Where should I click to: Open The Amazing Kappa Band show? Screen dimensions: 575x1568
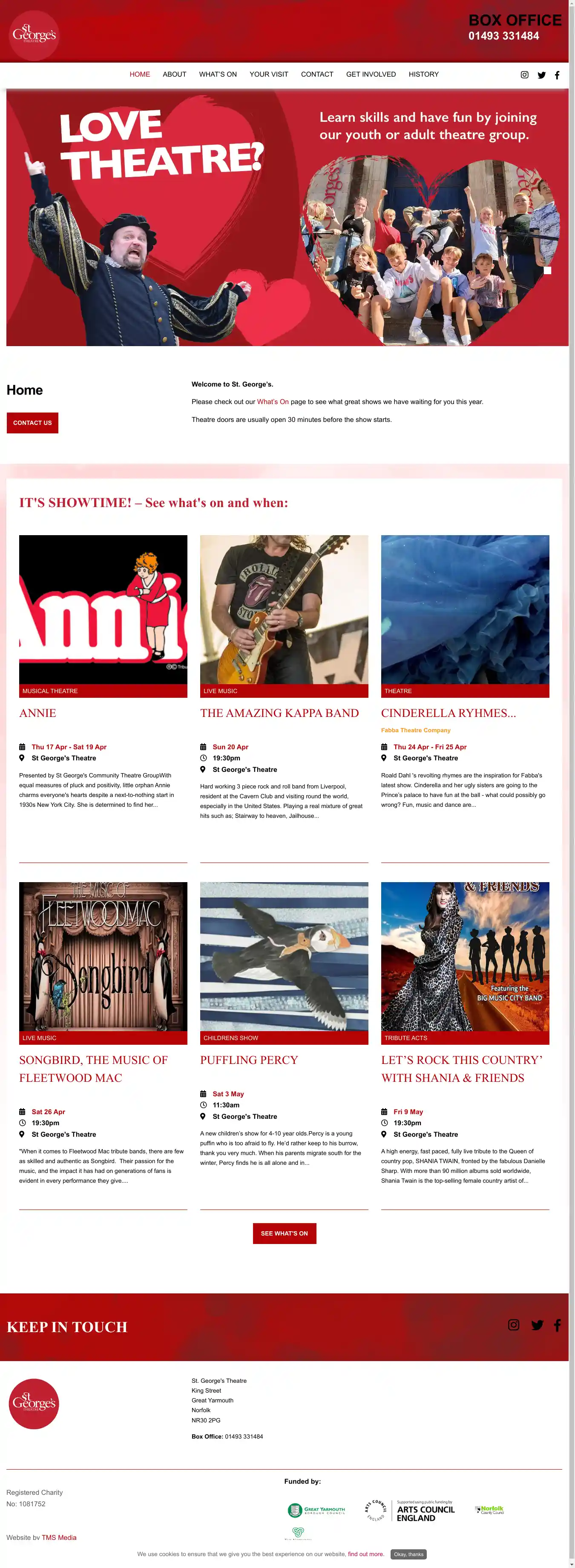[279, 713]
